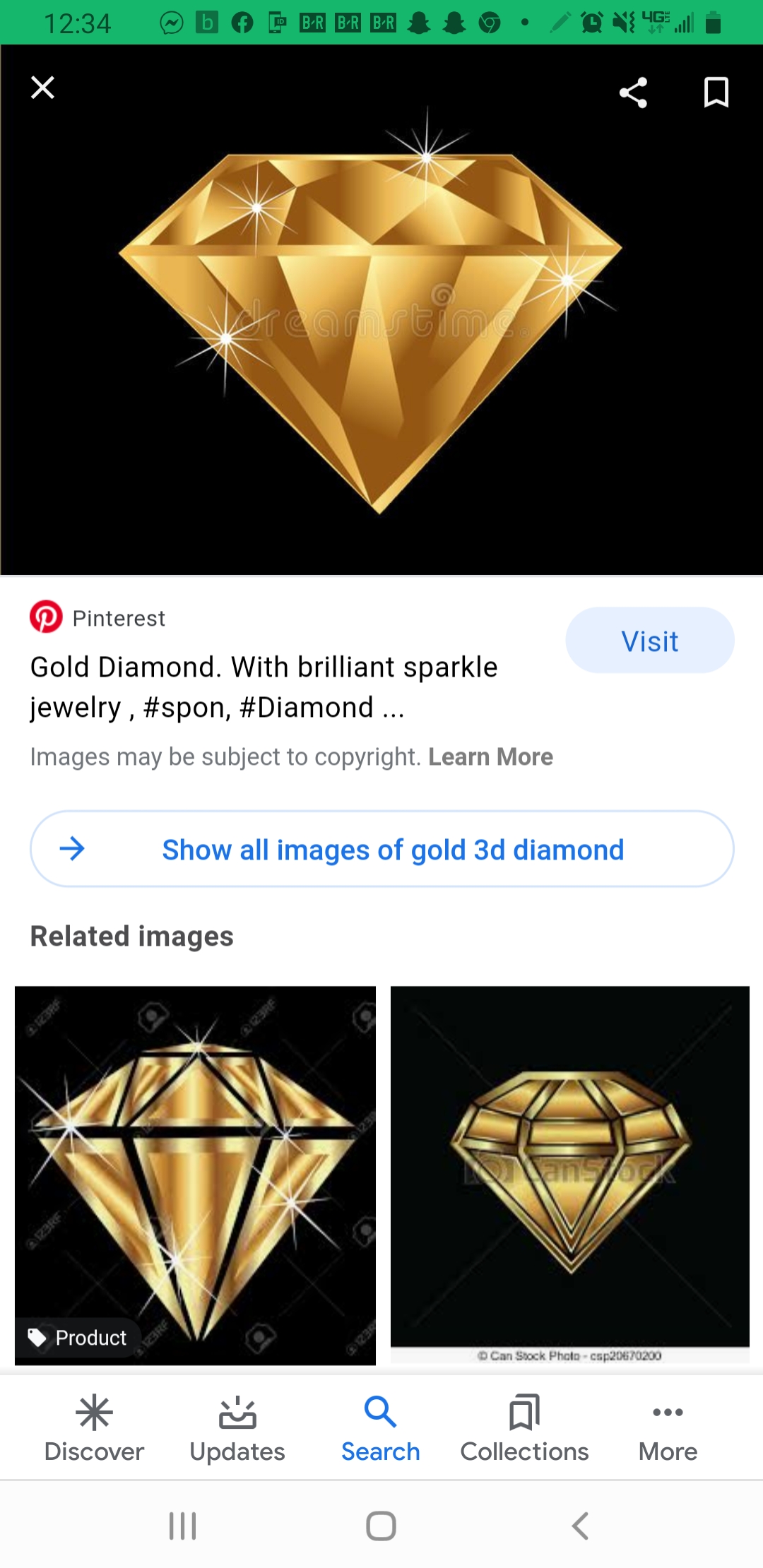Tap the Visit button
Screen dimensions: 763x1568
click(649, 641)
